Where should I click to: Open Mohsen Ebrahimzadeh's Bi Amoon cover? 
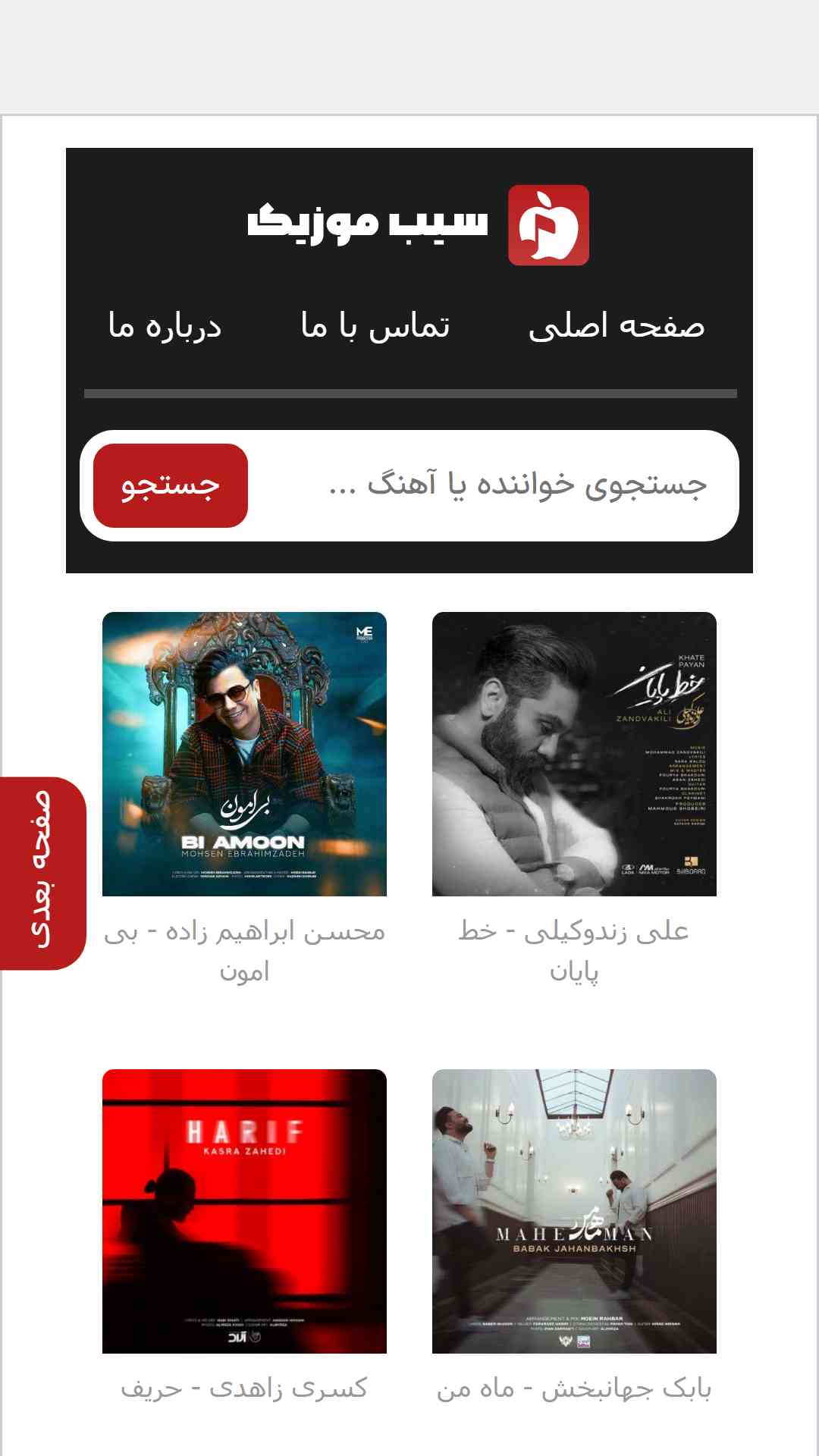(244, 754)
